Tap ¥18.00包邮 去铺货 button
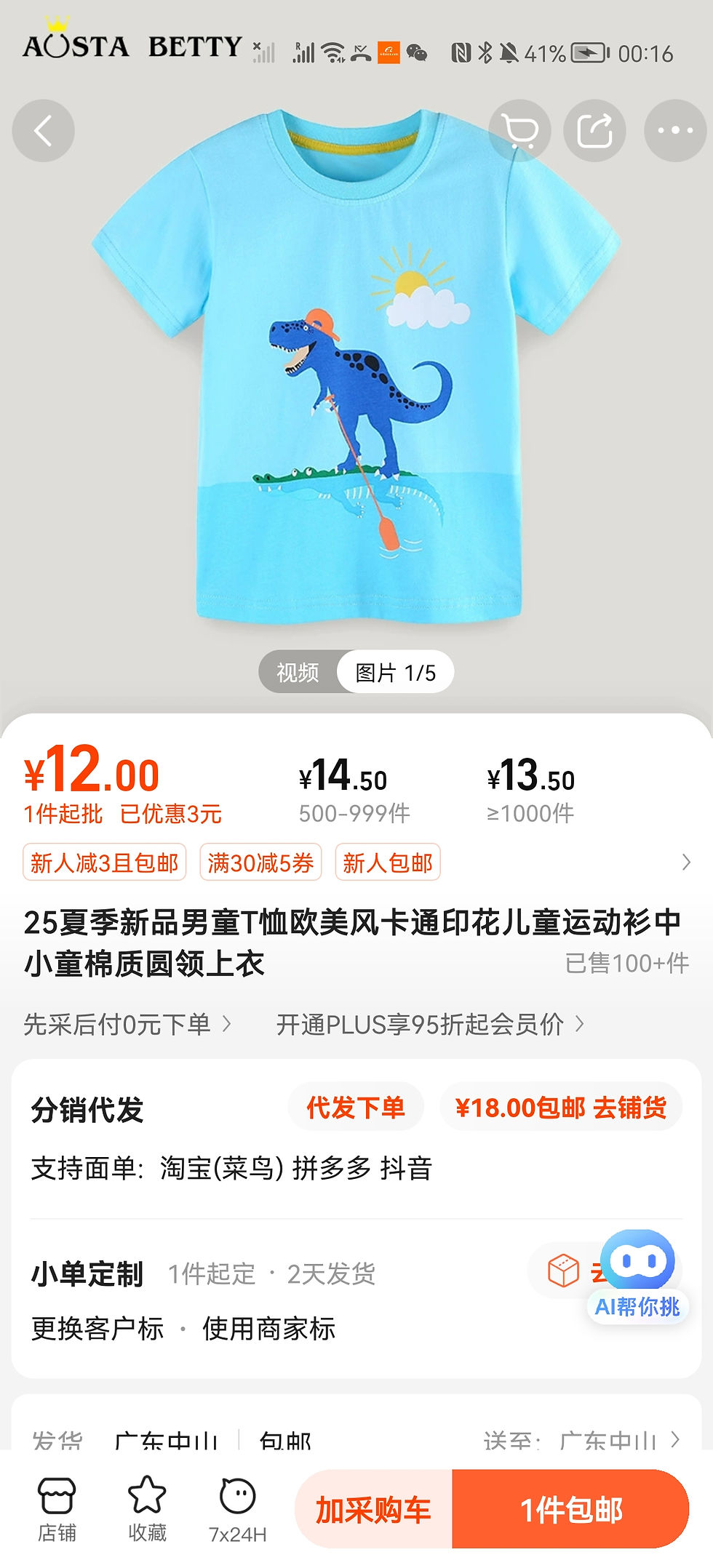Screen dimensions: 713x1568 point(560,1108)
